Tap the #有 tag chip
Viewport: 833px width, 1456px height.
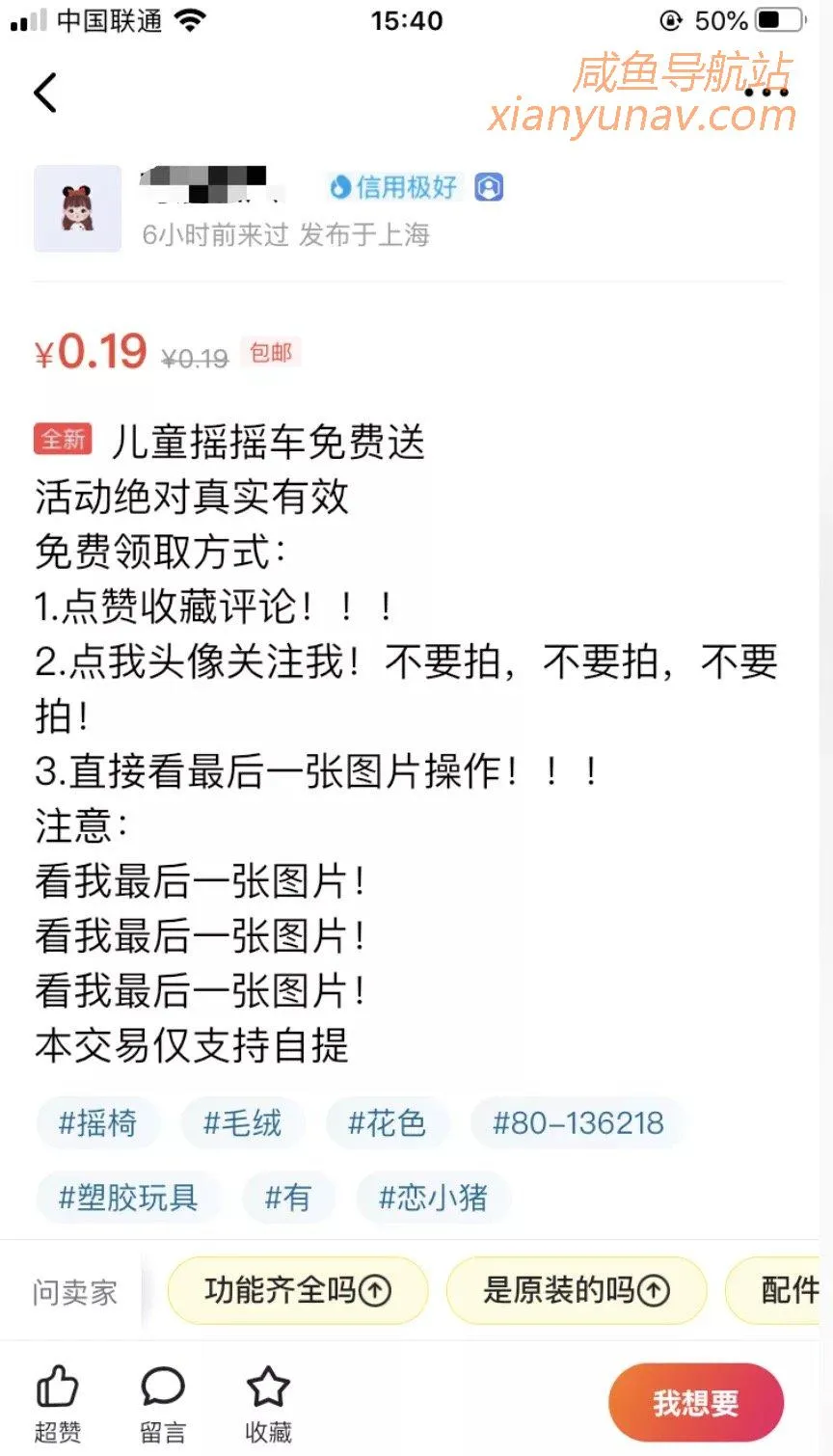point(287,1198)
